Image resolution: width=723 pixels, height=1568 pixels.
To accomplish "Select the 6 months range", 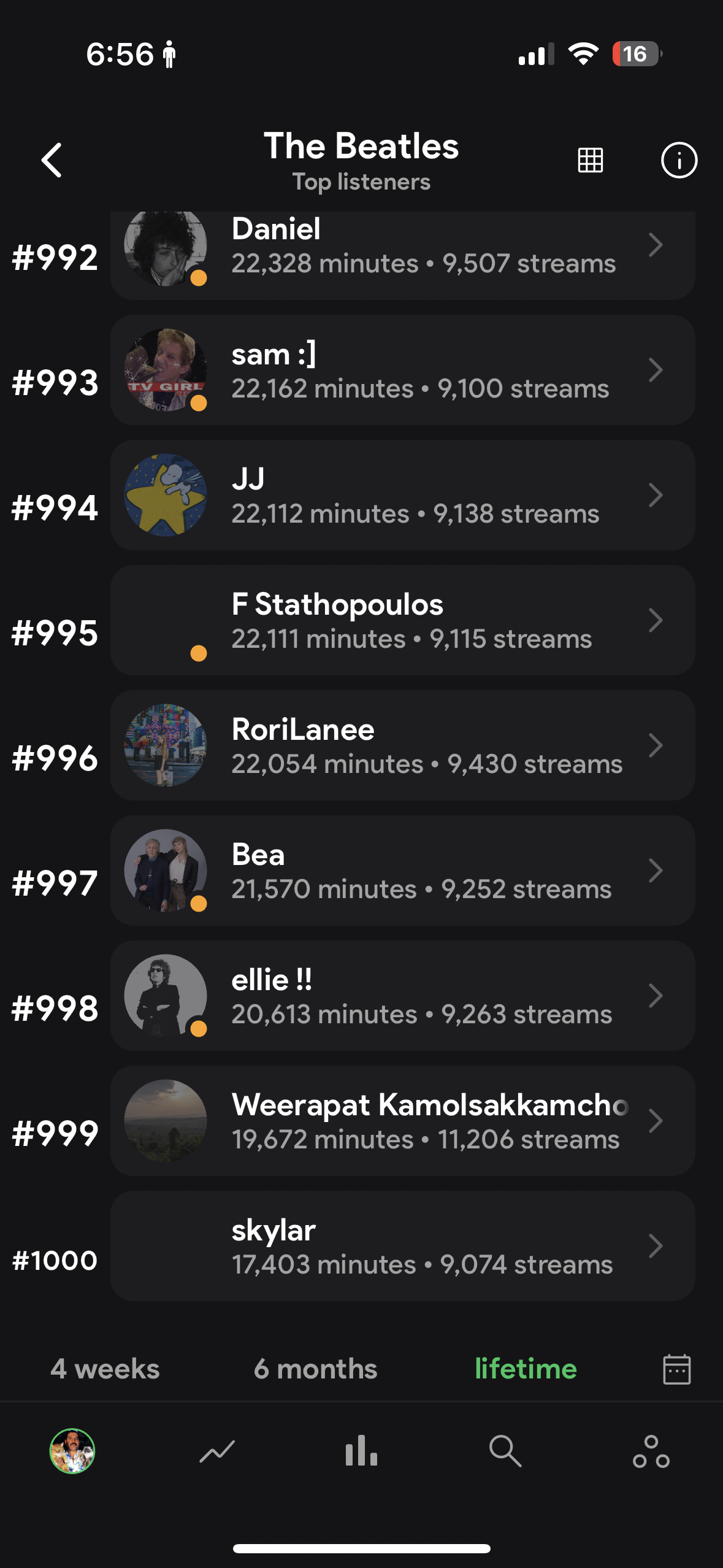I will point(315,1369).
